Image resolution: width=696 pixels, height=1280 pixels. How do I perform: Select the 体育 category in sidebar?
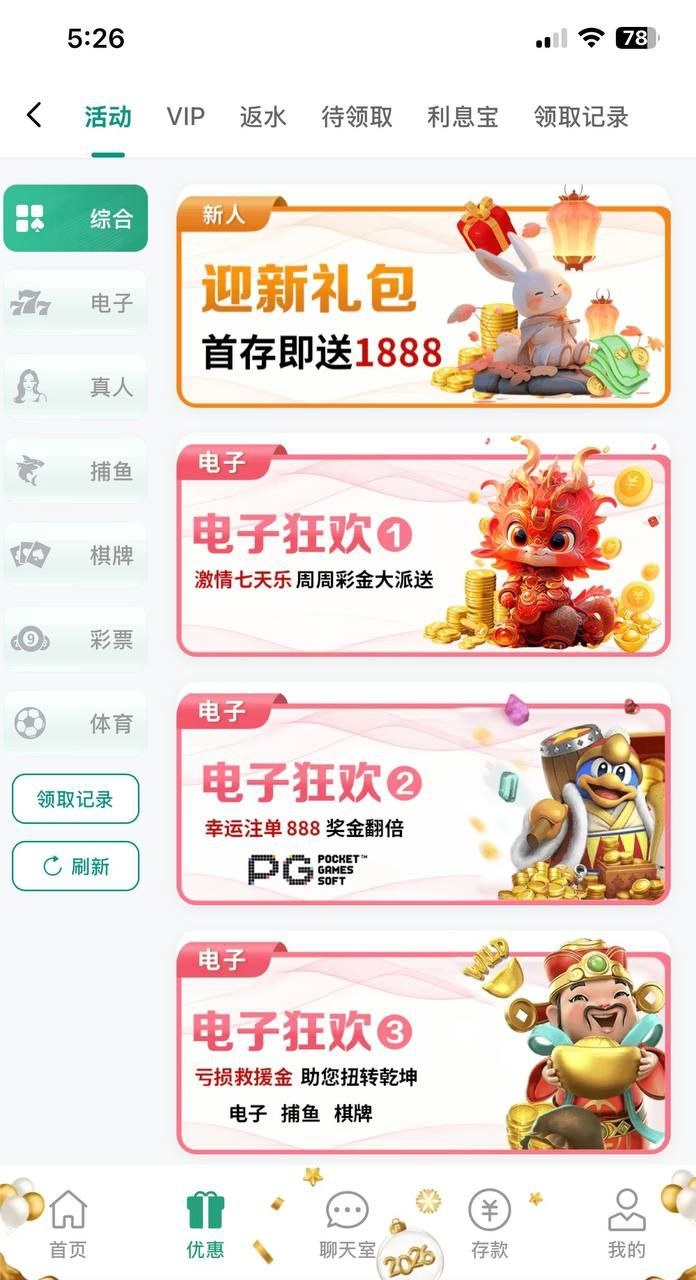[x=76, y=723]
